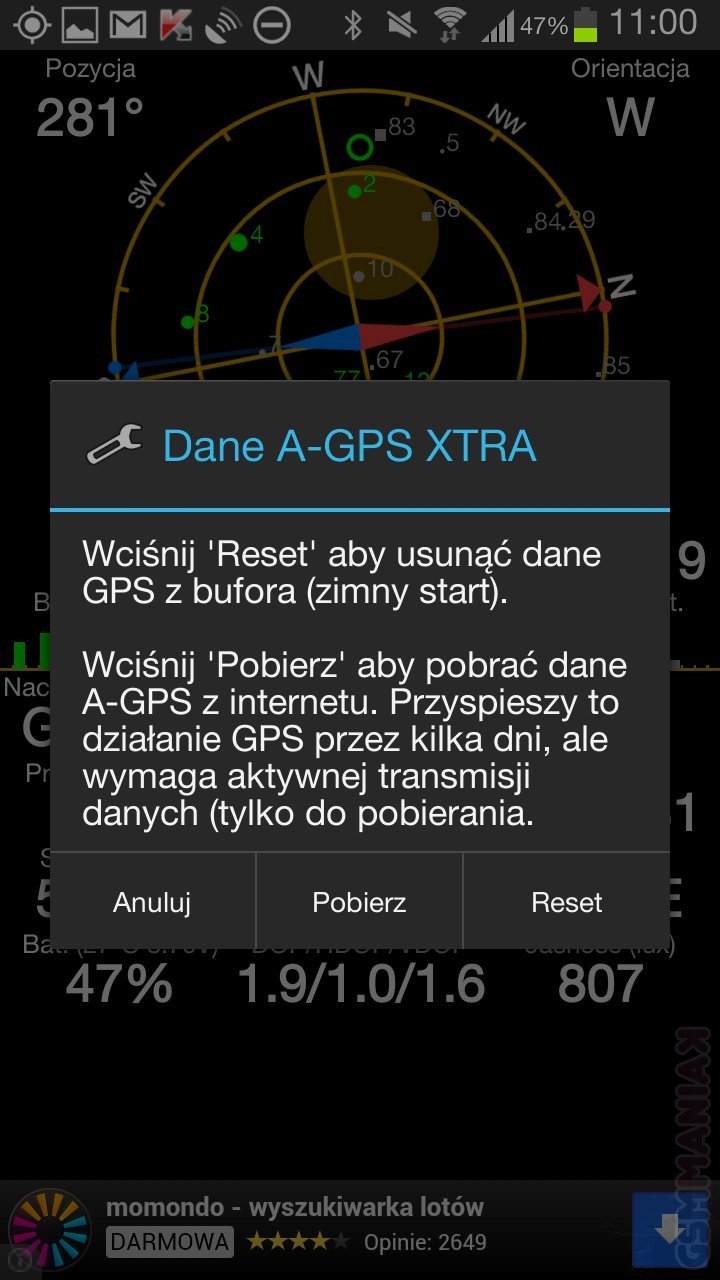Open the momondo flight search ad
This screenshot has height=1280, width=720.
click(295, 1207)
